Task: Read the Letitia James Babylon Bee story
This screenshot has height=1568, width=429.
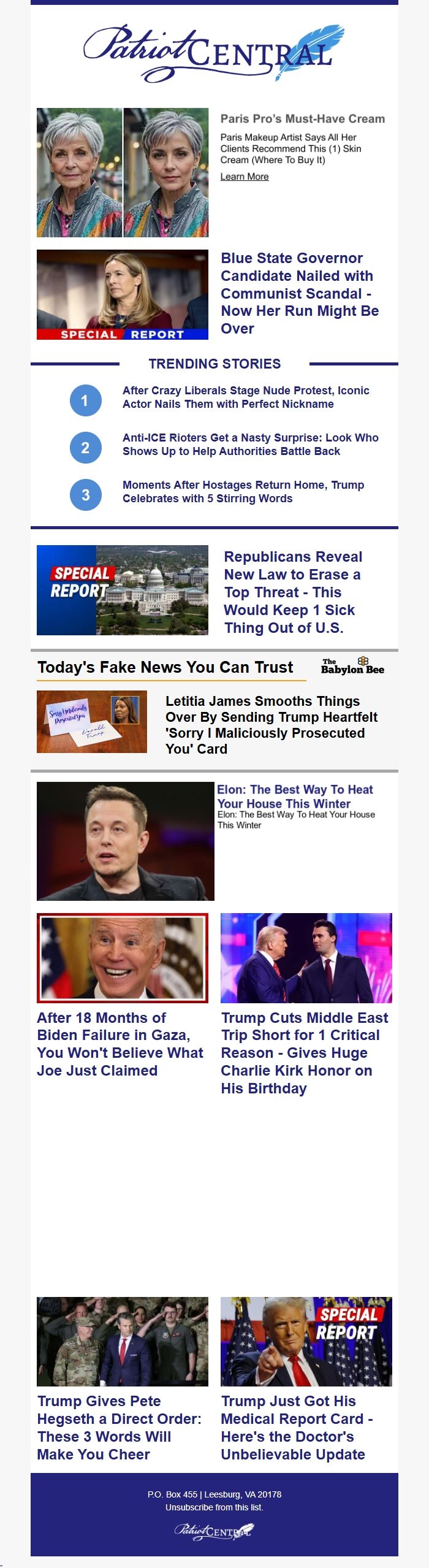Action: point(271,725)
